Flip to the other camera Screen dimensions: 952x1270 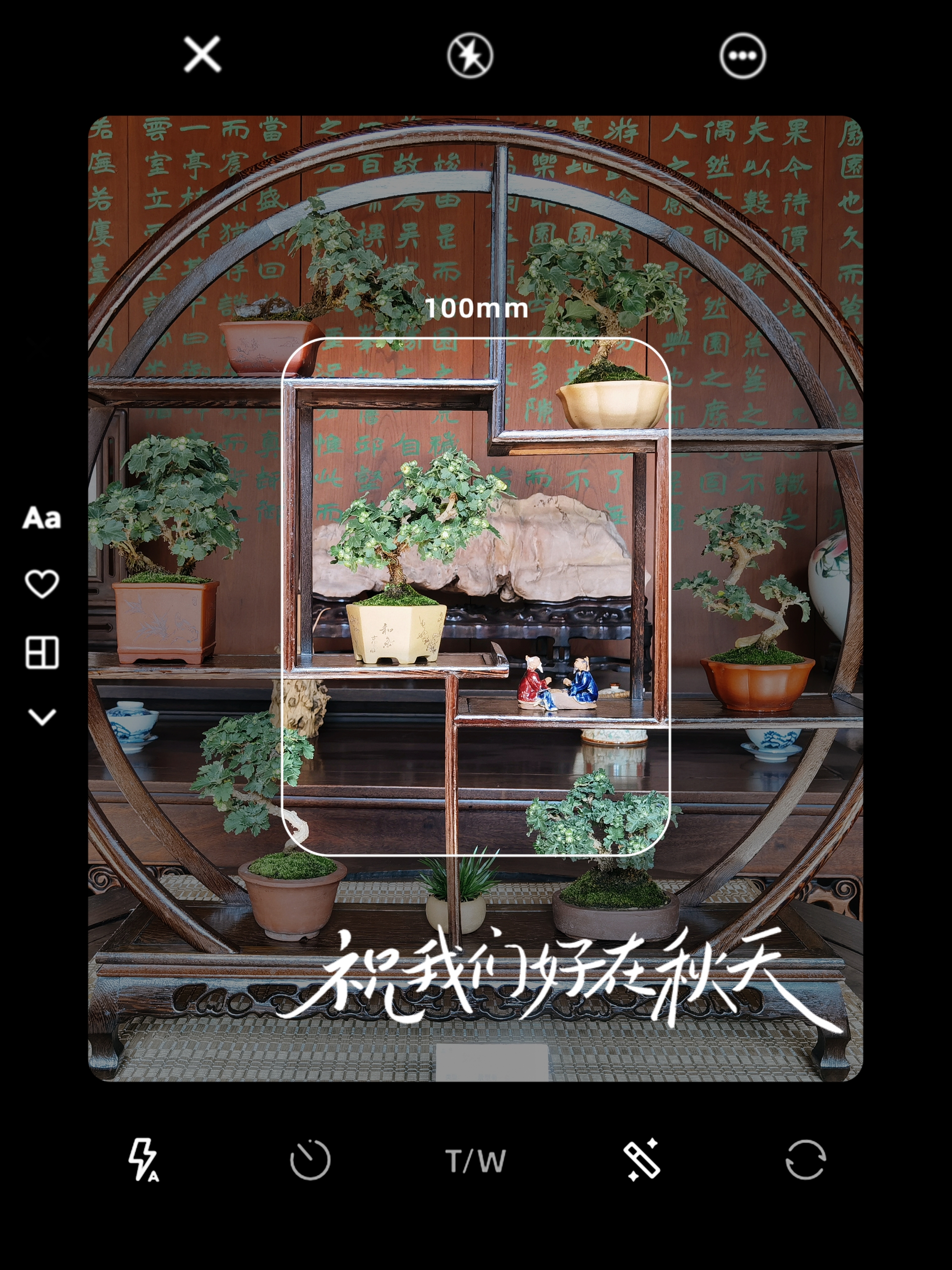click(x=805, y=1160)
